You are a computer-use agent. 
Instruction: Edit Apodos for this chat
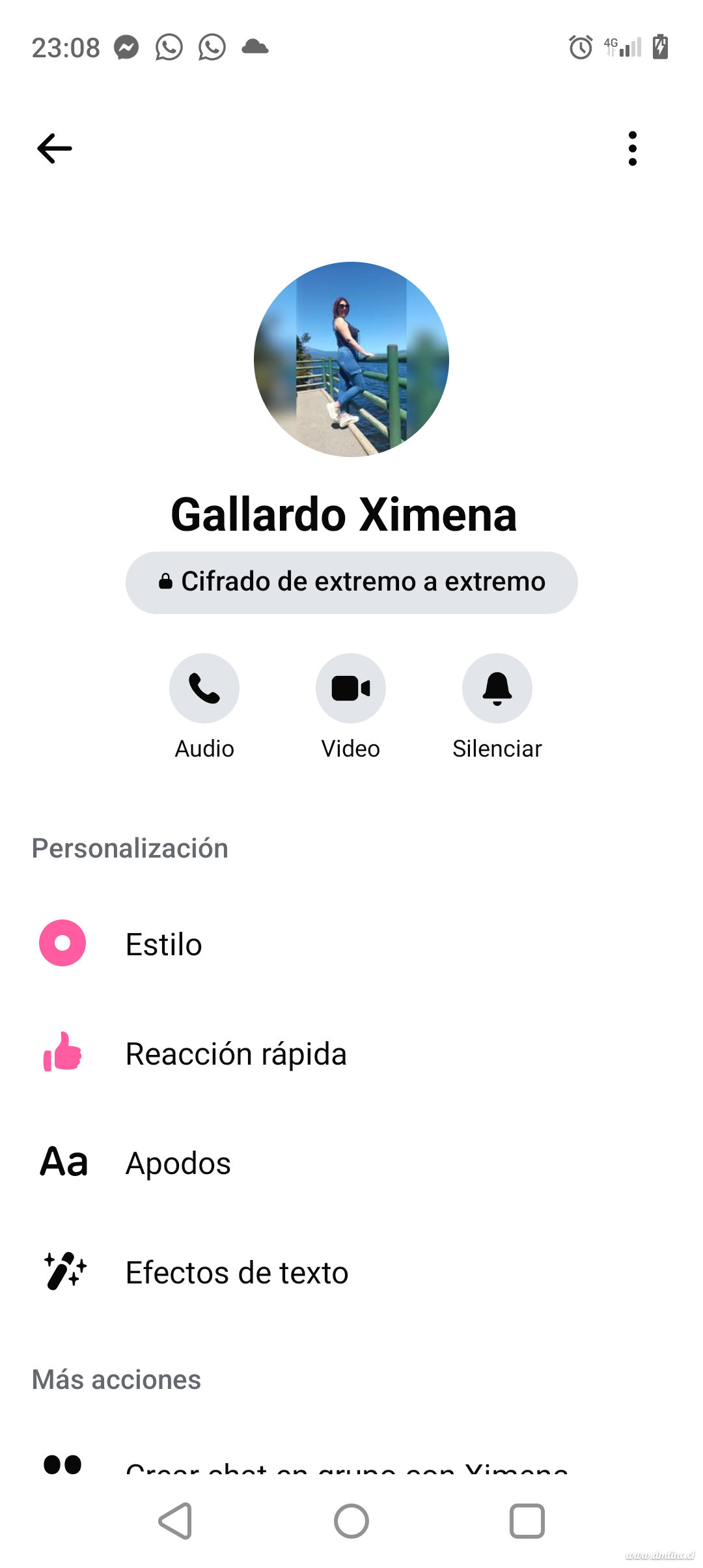coord(178,1163)
